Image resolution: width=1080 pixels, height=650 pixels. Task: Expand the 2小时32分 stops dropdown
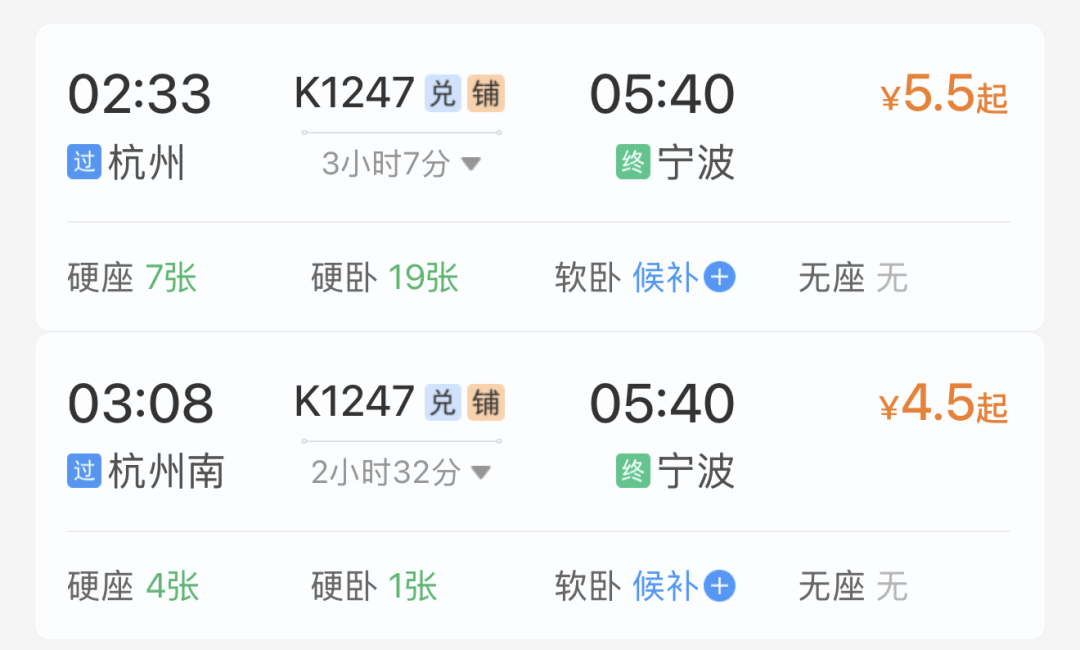click(402, 472)
